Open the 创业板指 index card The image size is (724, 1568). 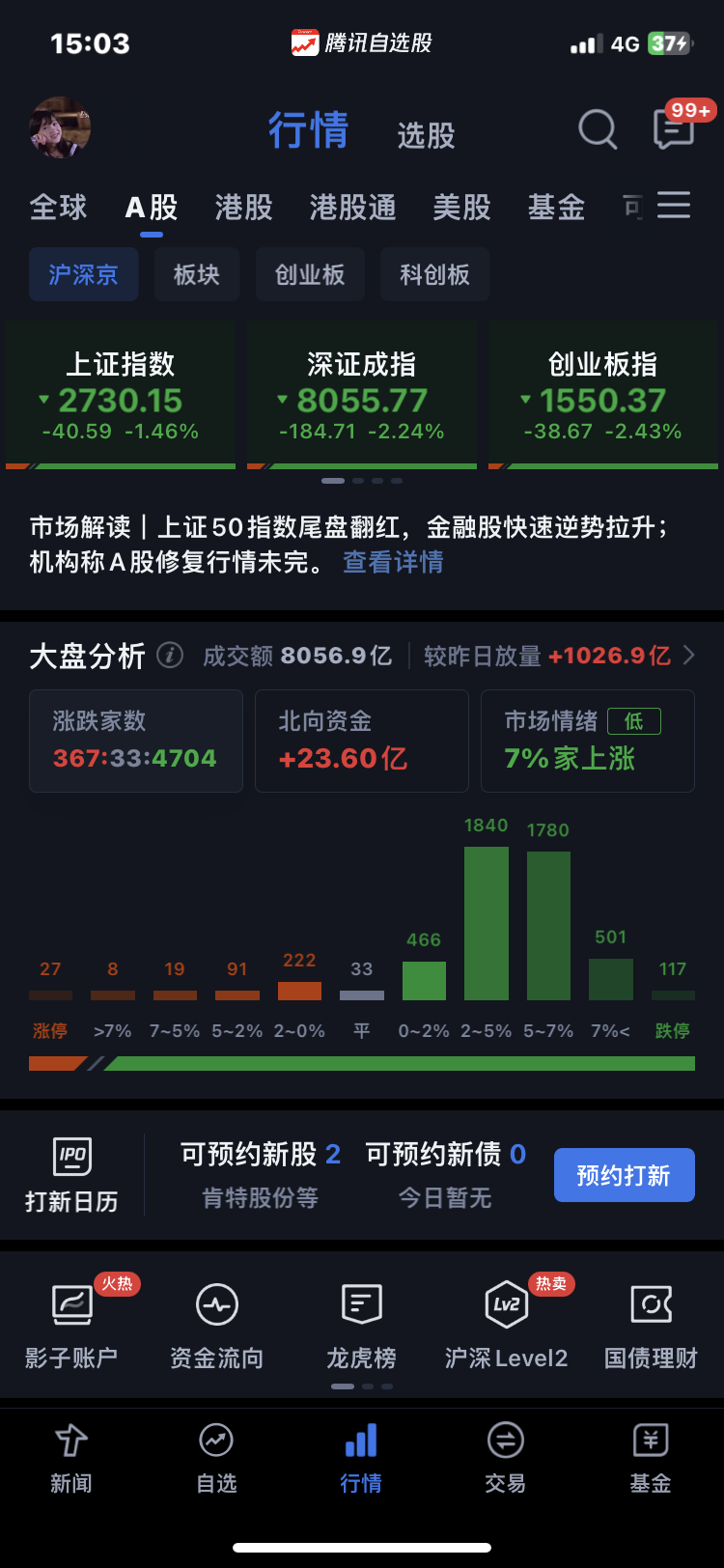[603, 395]
